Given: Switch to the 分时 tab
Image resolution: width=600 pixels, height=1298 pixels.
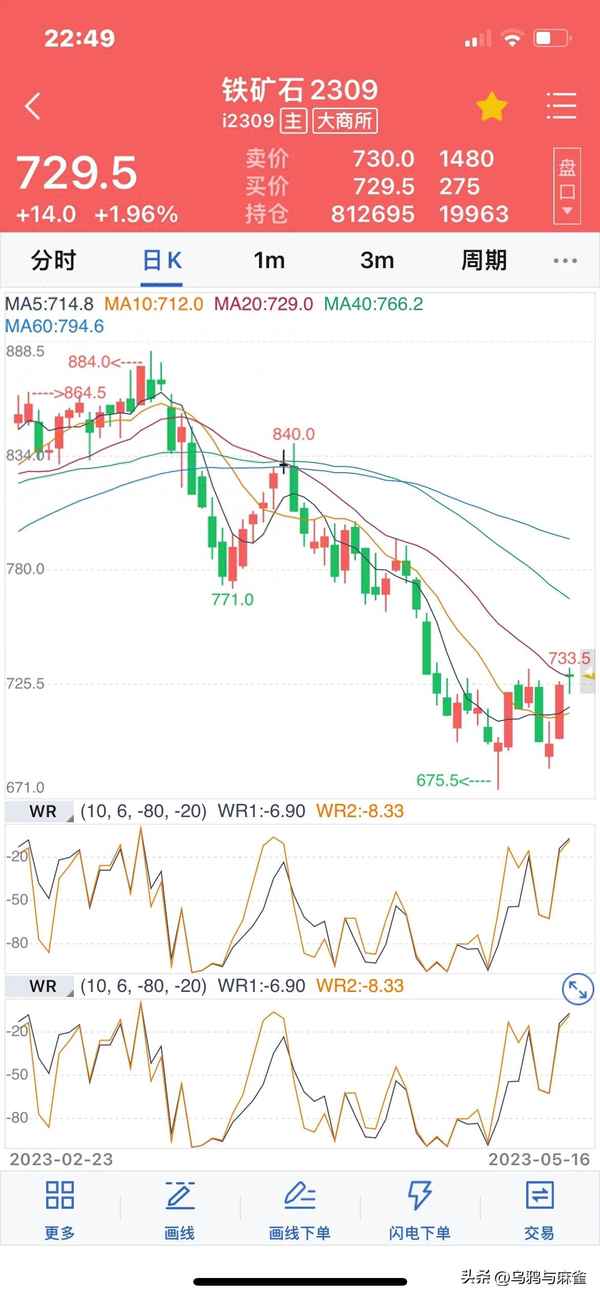Looking at the screenshot, I should coord(53,261).
